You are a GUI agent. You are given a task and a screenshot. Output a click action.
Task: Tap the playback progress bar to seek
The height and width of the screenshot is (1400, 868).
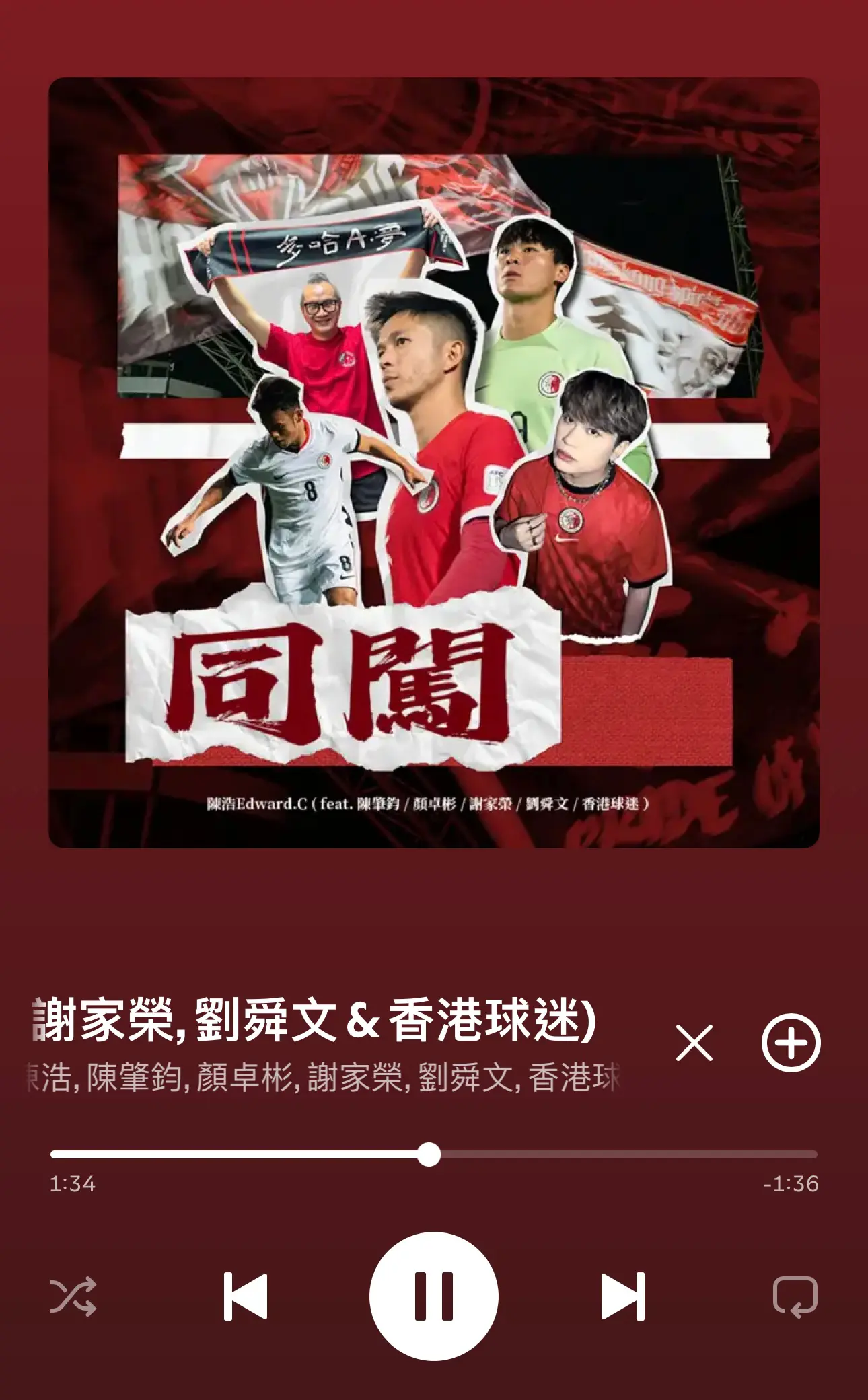pos(434,1154)
